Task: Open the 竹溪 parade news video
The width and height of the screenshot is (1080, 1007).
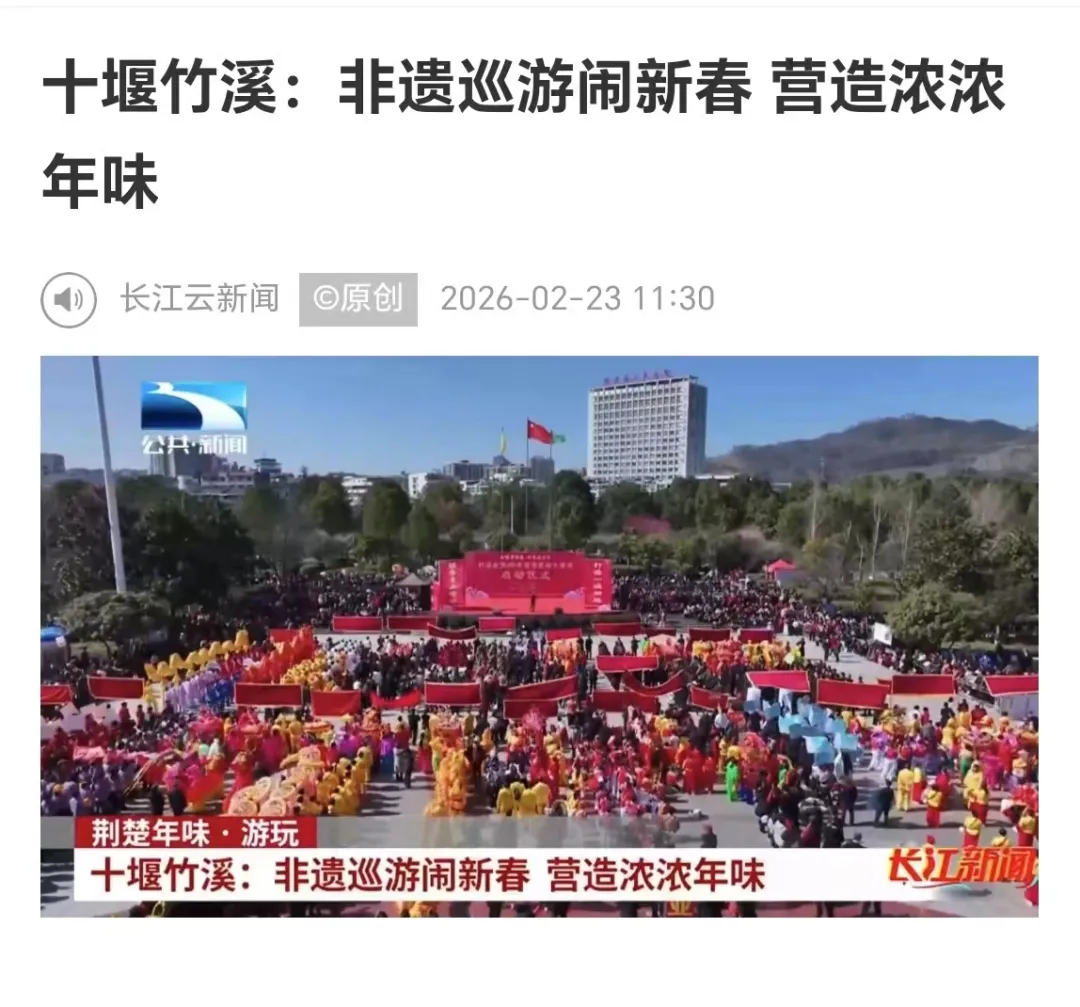Action: (x=539, y=636)
